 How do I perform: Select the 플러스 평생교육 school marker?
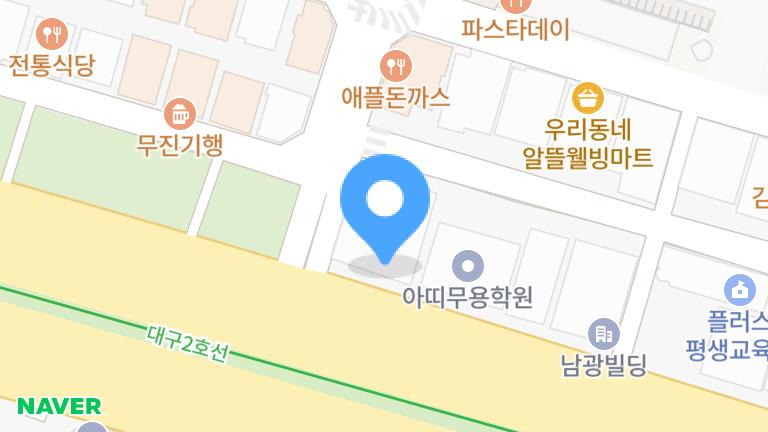[x=739, y=291]
